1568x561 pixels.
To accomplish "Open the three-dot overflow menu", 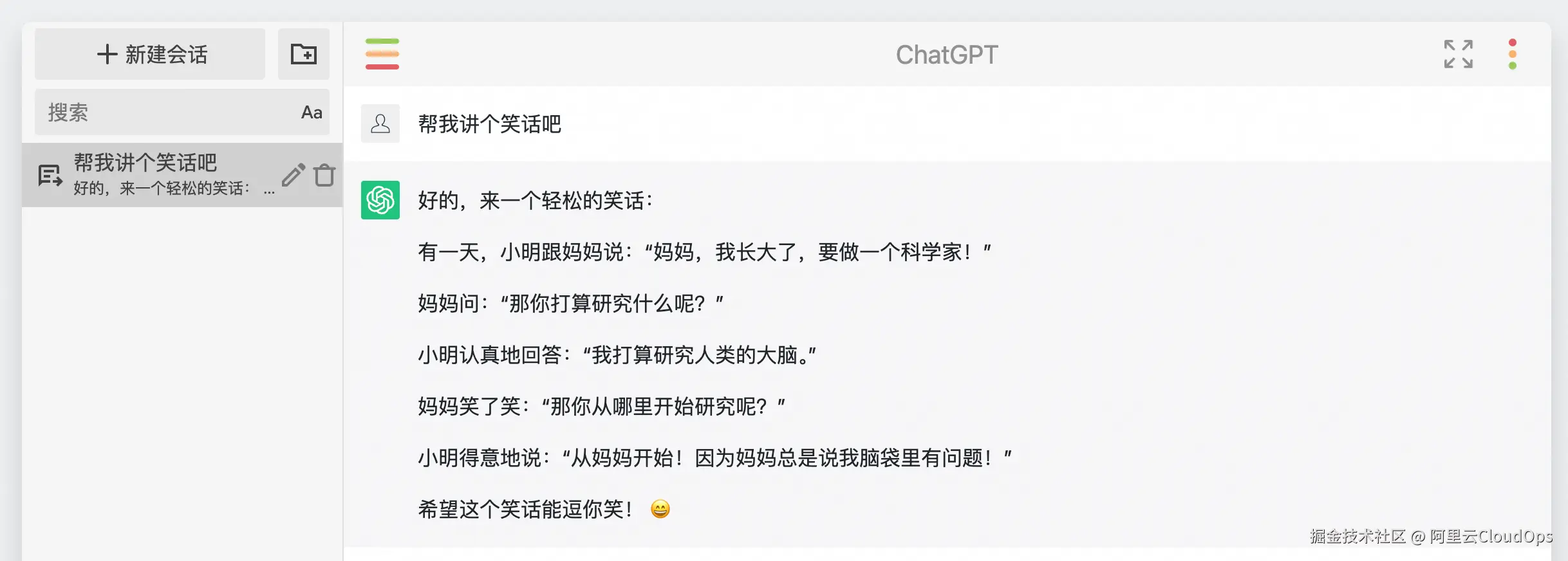I will point(1513,54).
